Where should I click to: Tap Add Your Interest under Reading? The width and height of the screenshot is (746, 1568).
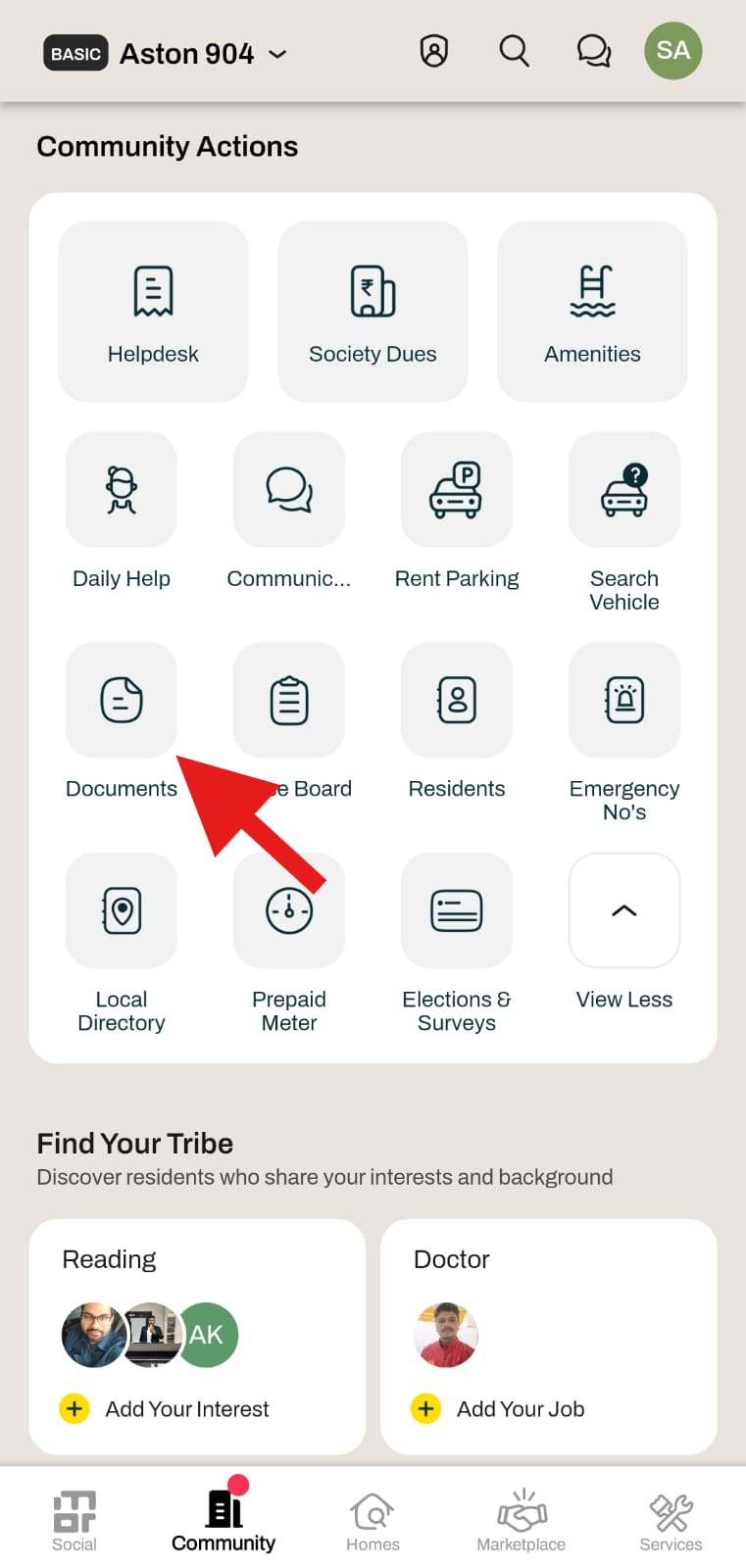(x=165, y=1408)
